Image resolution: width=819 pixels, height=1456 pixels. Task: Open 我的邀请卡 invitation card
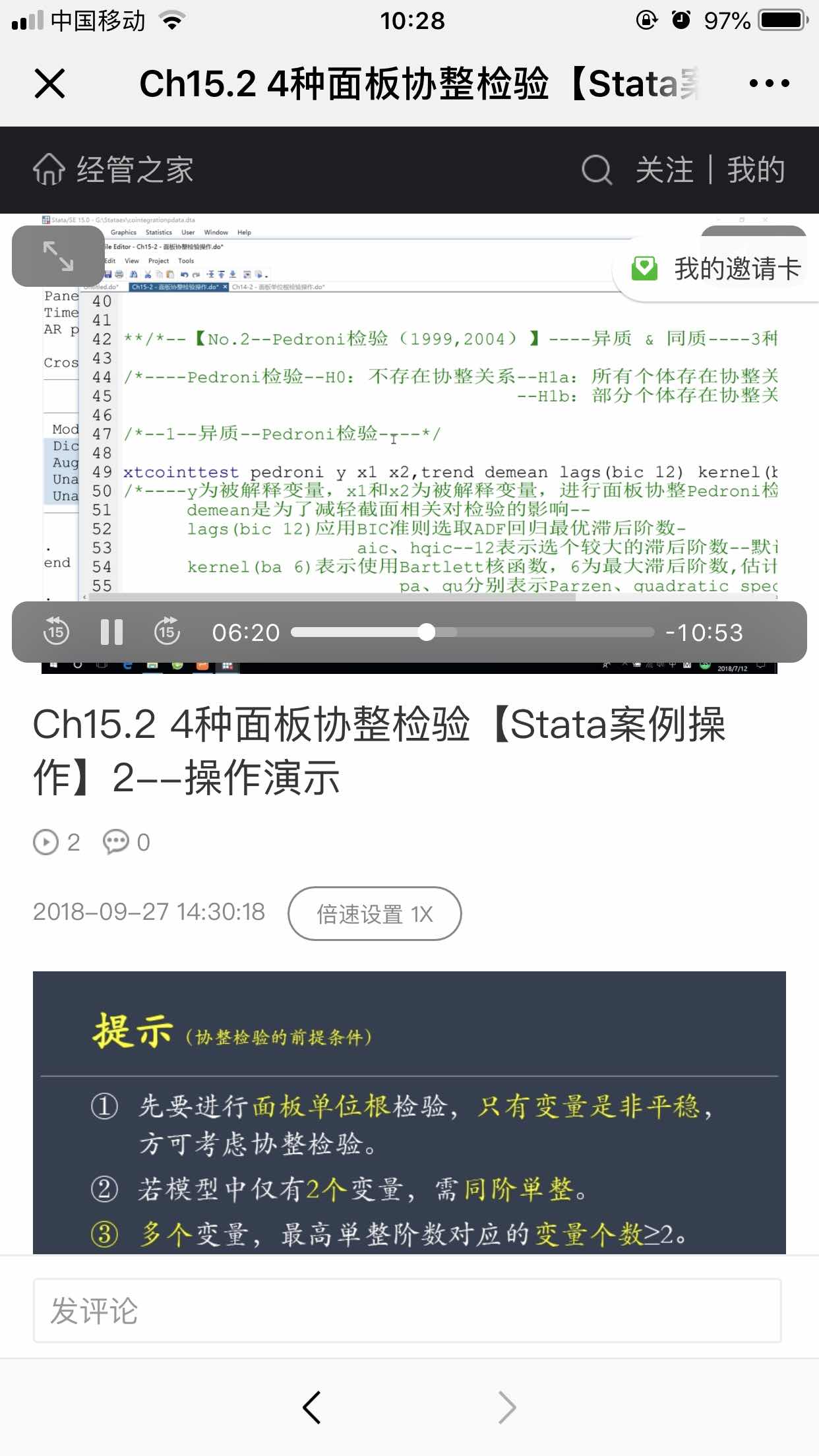coord(719,269)
